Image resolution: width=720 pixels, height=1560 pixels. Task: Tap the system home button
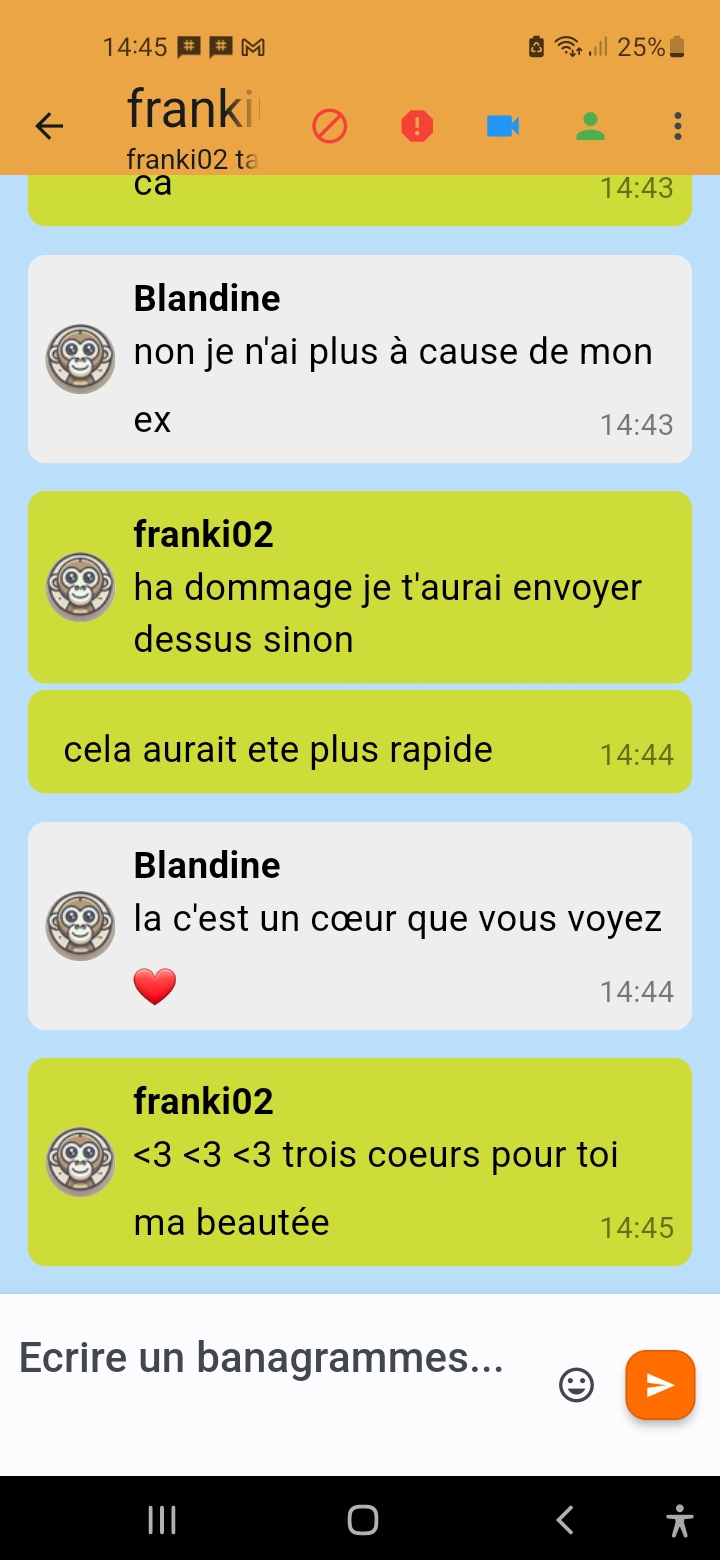point(362,1520)
